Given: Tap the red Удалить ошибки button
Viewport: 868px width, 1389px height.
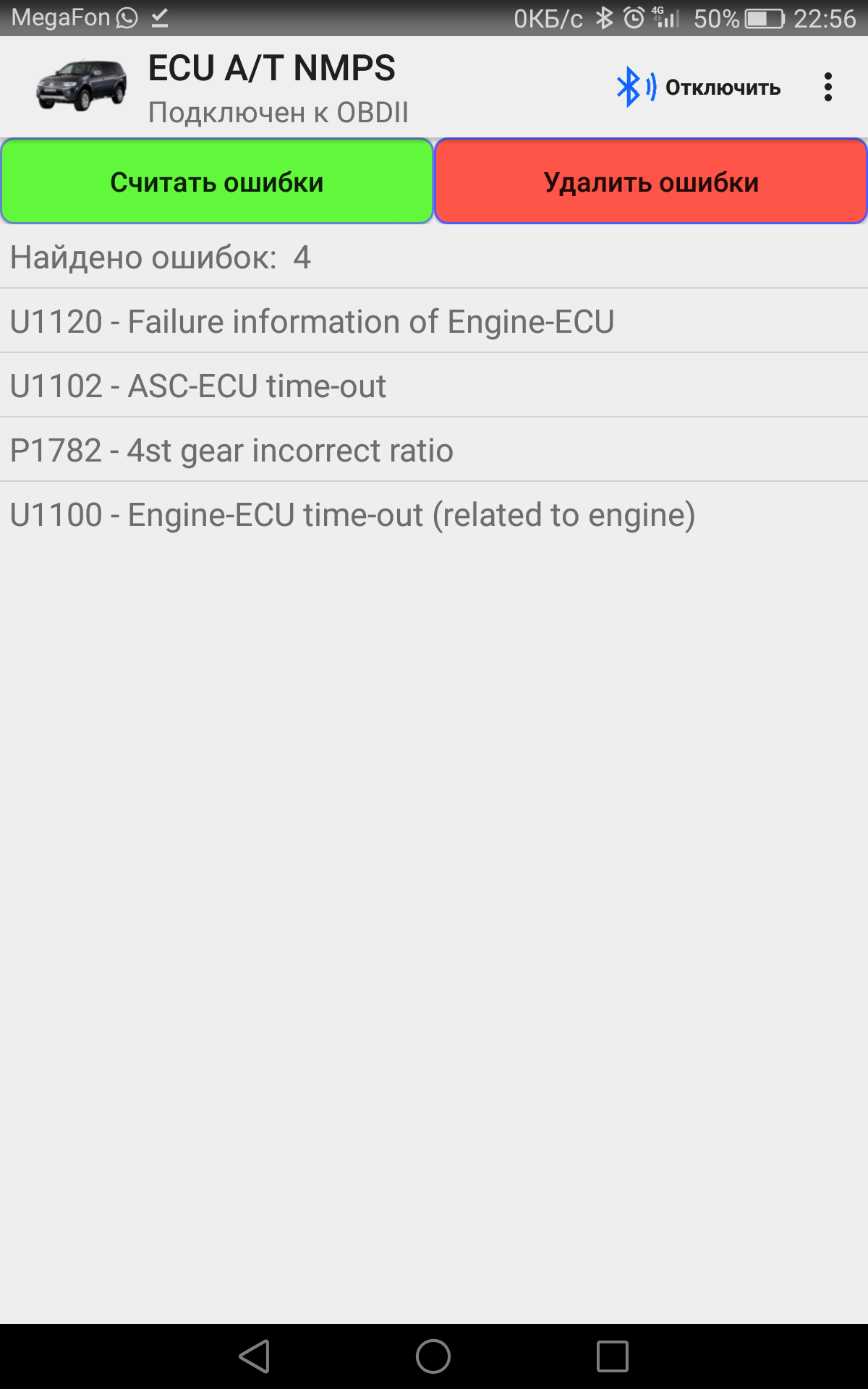Looking at the screenshot, I should (651, 182).
